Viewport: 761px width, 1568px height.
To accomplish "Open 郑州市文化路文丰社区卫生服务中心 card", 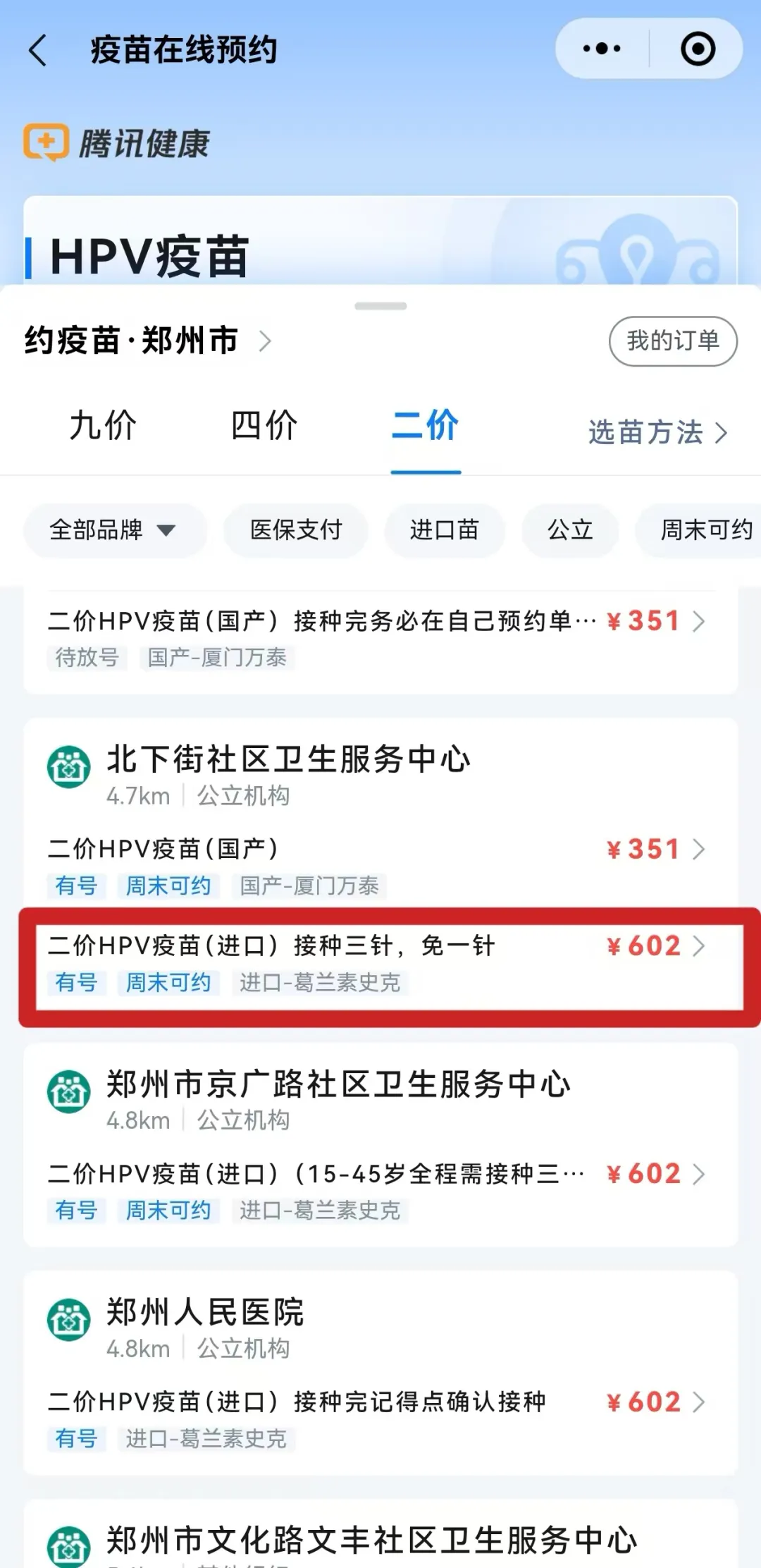I will pyautogui.click(x=371, y=1540).
